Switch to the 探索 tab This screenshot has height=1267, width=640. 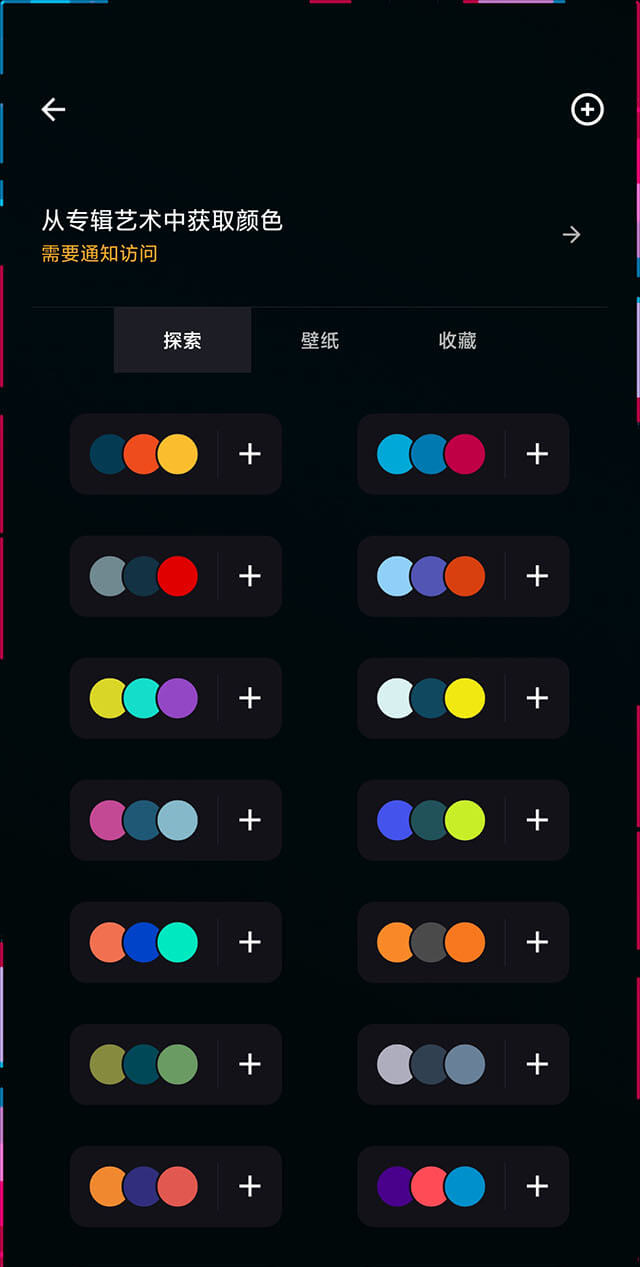coord(182,341)
